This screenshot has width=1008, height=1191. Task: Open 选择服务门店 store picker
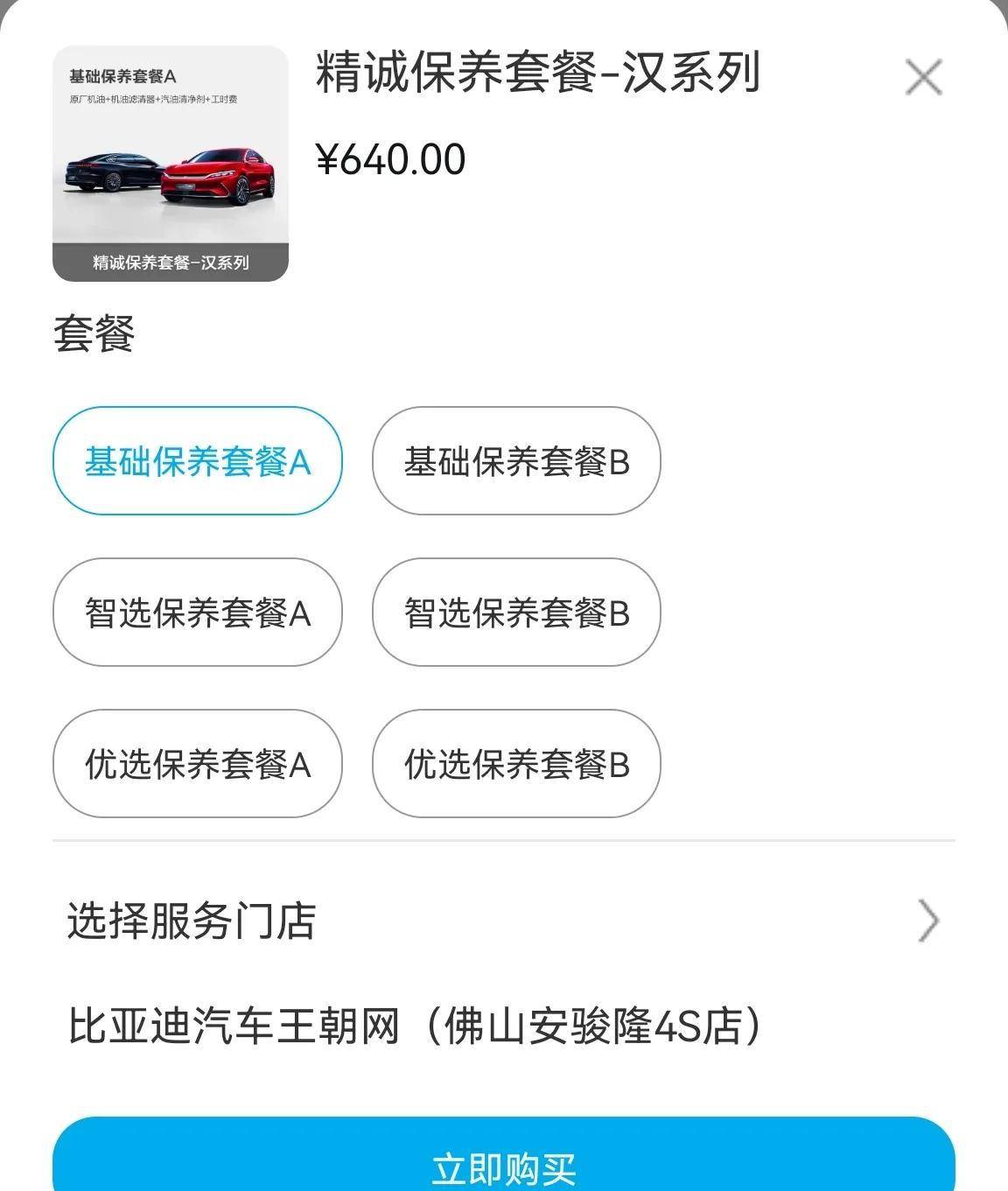click(503, 921)
